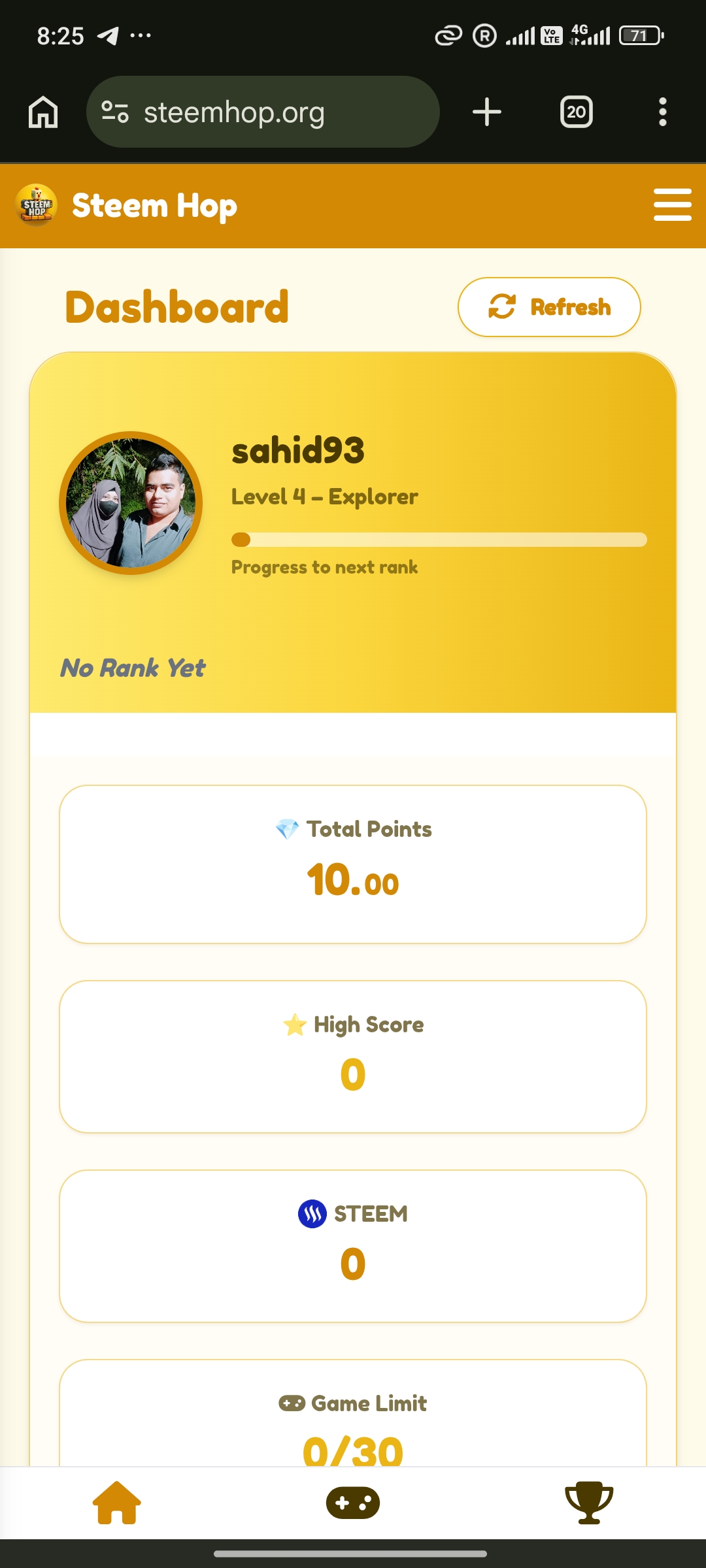The height and width of the screenshot is (1568, 706).
Task: Tap the Refresh button on Dashboard
Action: click(x=549, y=307)
